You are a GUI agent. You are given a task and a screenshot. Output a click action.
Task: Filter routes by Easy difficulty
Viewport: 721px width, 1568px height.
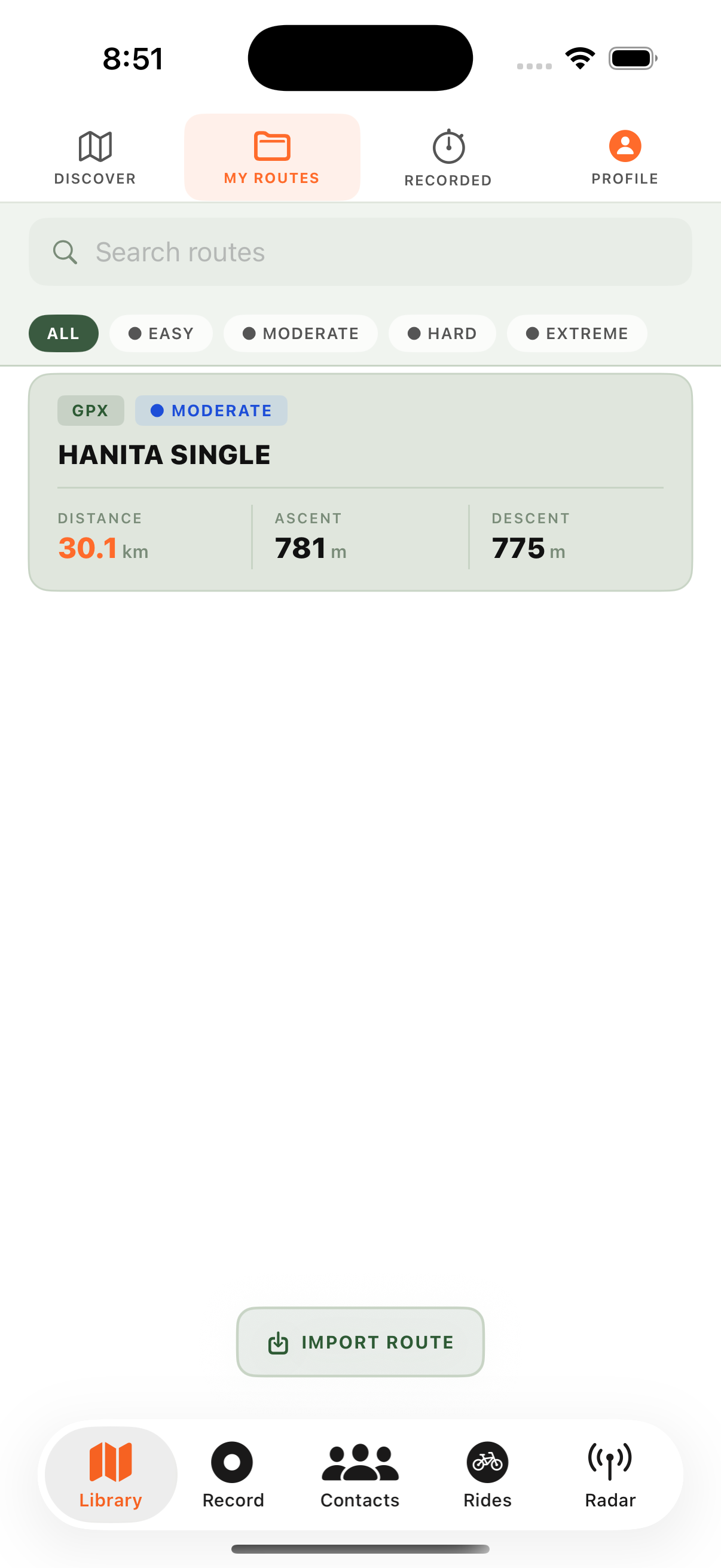point(161,334)
